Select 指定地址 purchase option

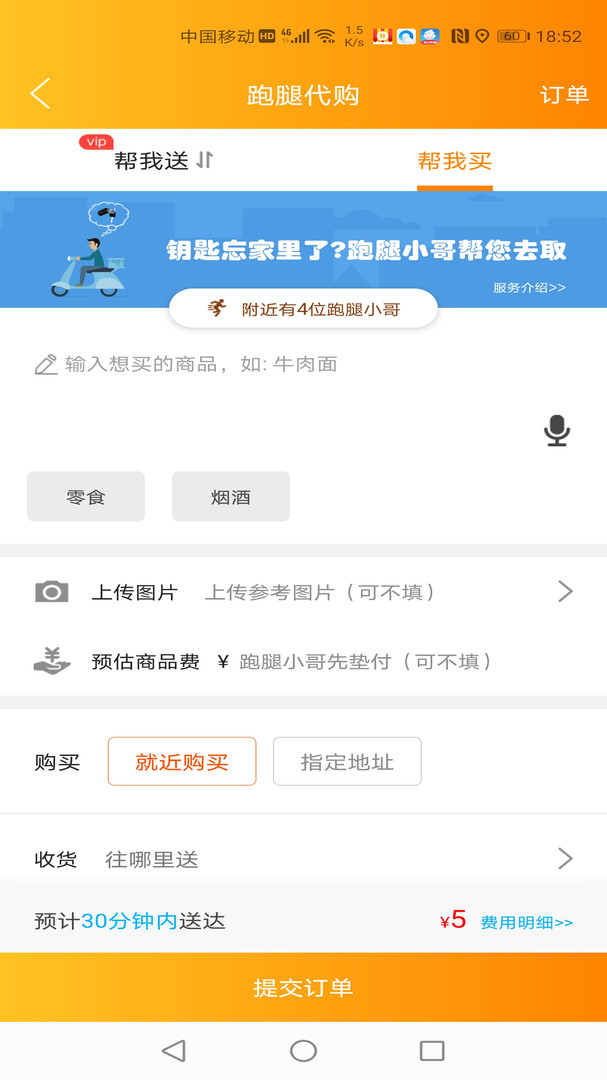click(347, 762)
